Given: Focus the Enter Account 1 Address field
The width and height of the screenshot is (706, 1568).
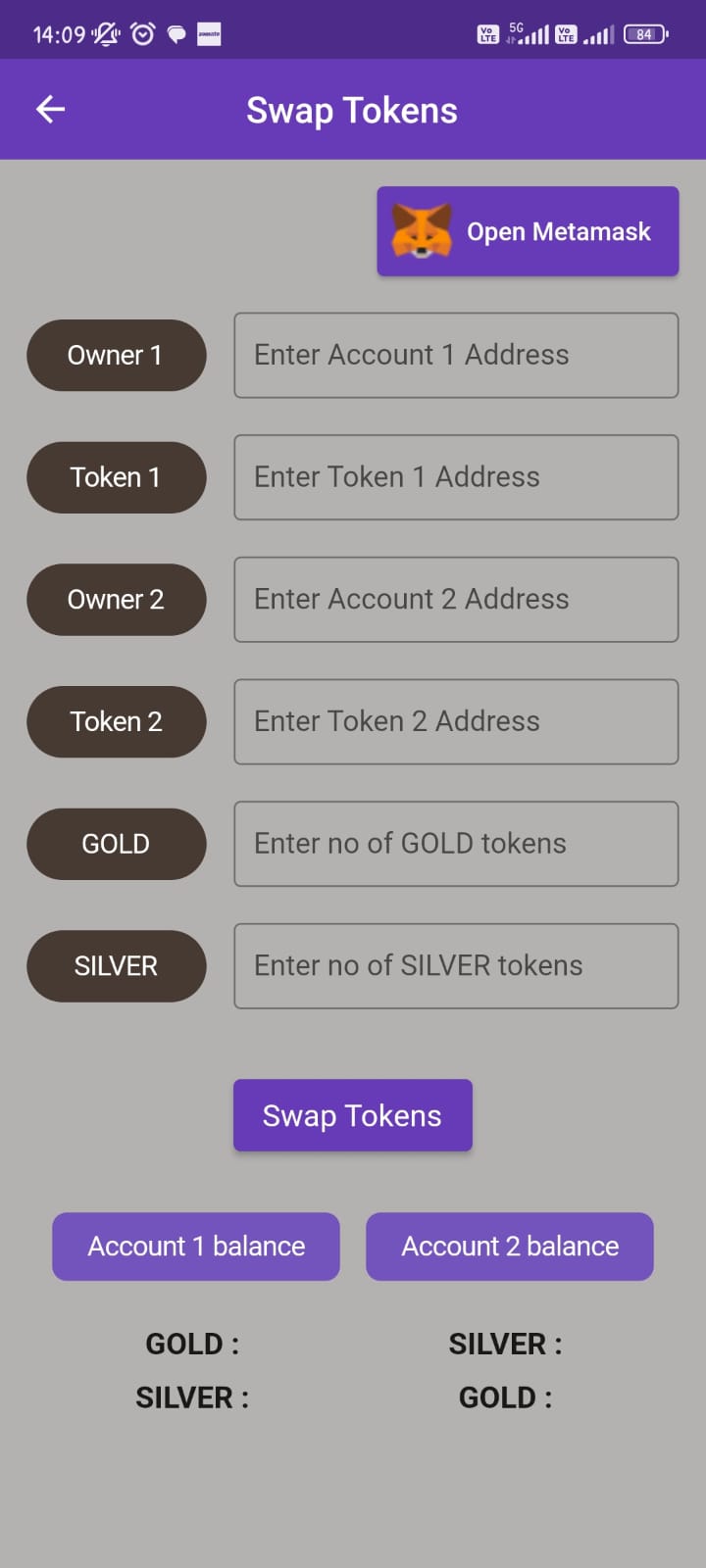Looking at the screenshot, I should [x=456, y=355].
